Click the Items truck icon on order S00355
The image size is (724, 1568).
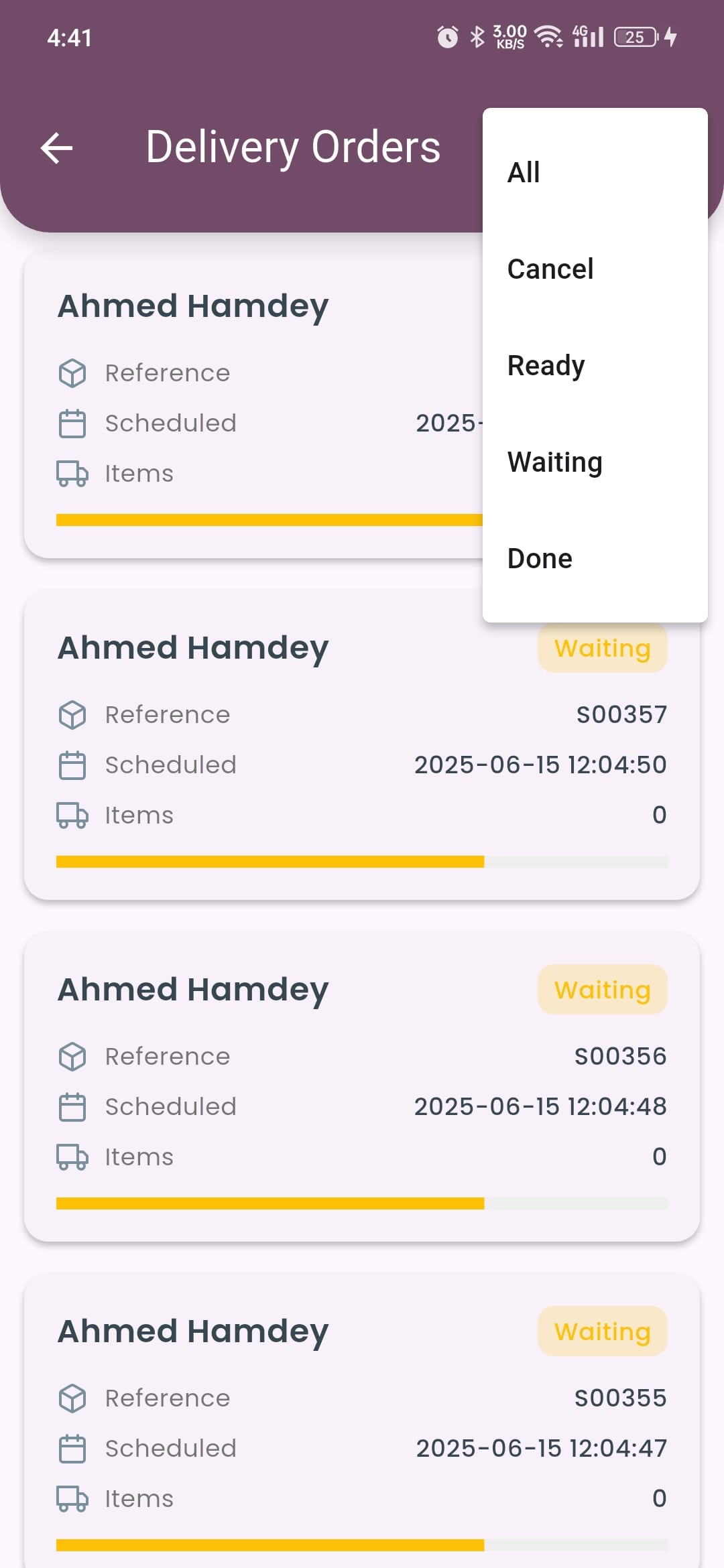coord(72,1498)
